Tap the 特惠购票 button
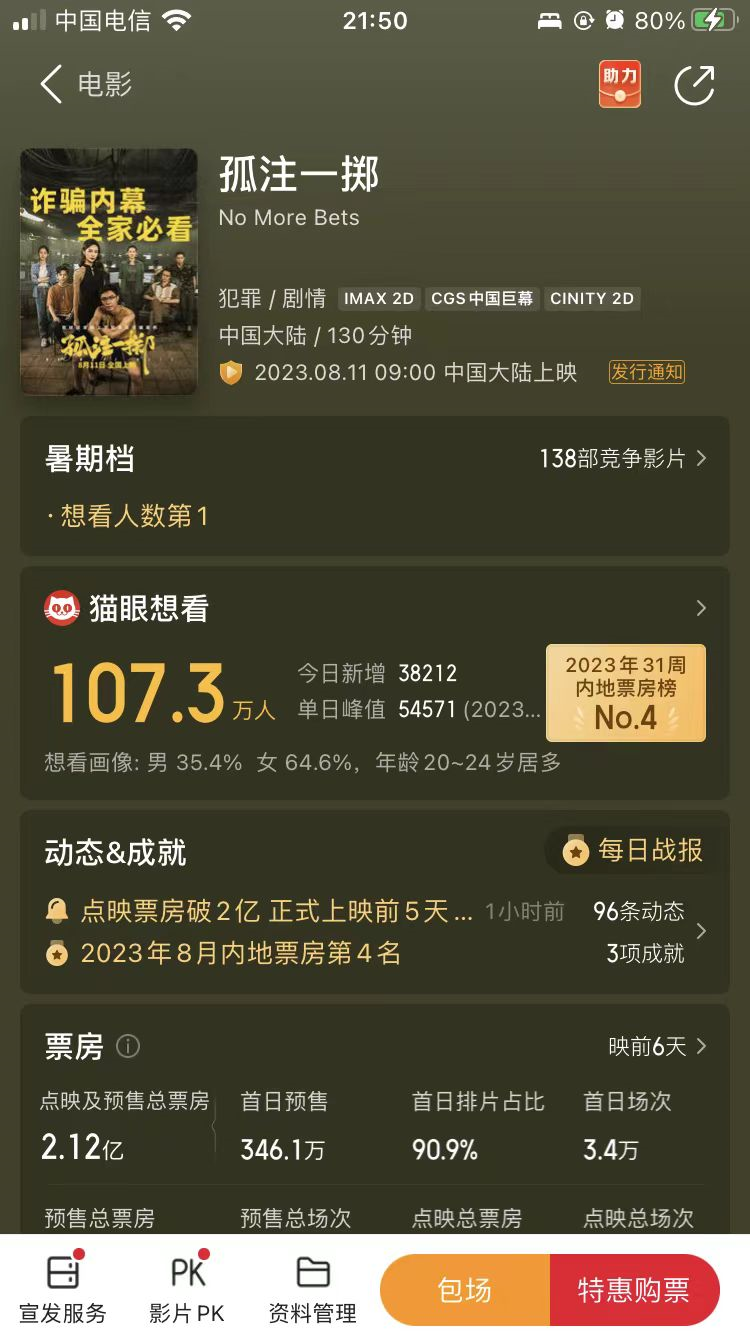This screenshot has width=750, height=1334. 635,1290
